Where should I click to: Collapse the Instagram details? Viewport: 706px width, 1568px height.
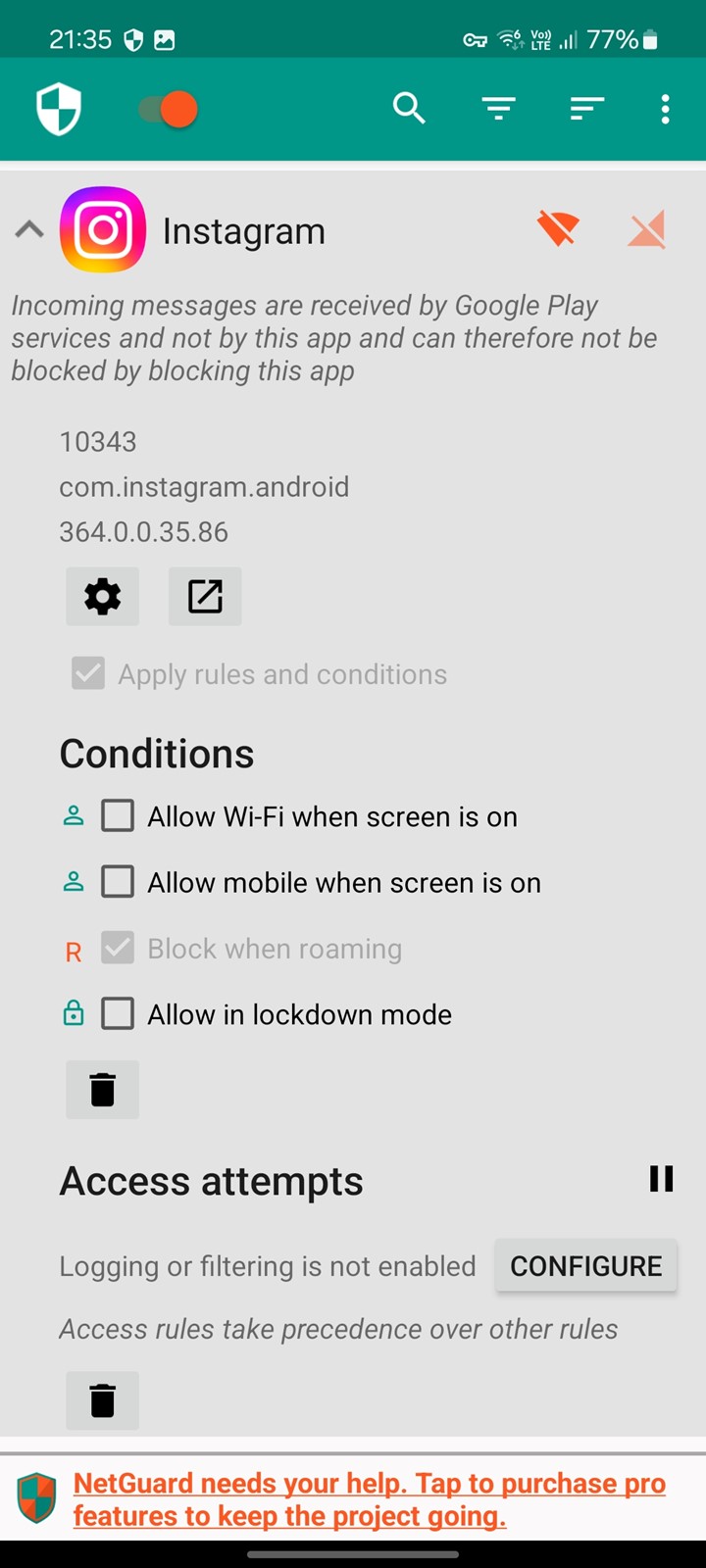pyautogui.click(x=29, y=230)
